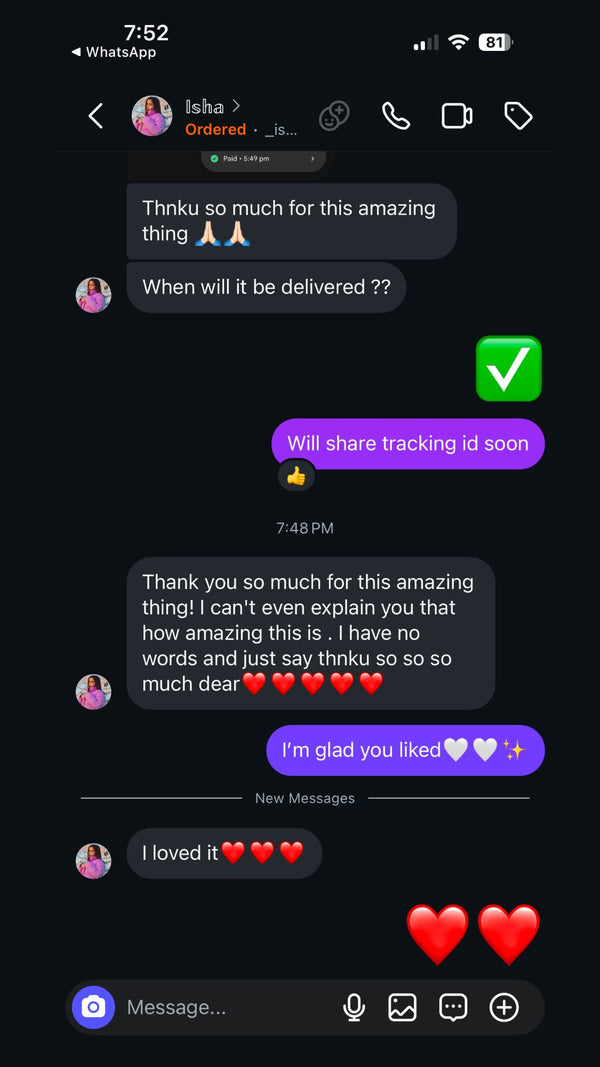Open the camera in the message bar

pyautogui.click(x=93, y=1007)
